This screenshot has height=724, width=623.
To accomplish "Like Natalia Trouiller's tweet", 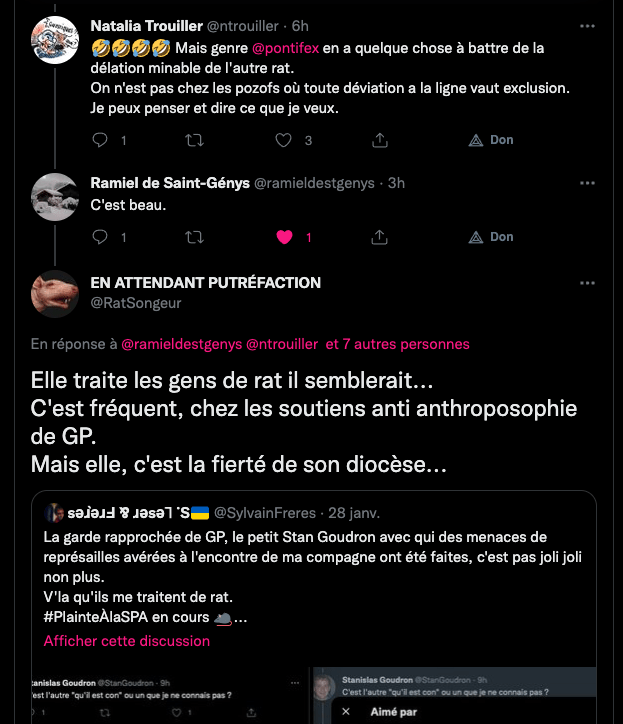I will [284, 140].
